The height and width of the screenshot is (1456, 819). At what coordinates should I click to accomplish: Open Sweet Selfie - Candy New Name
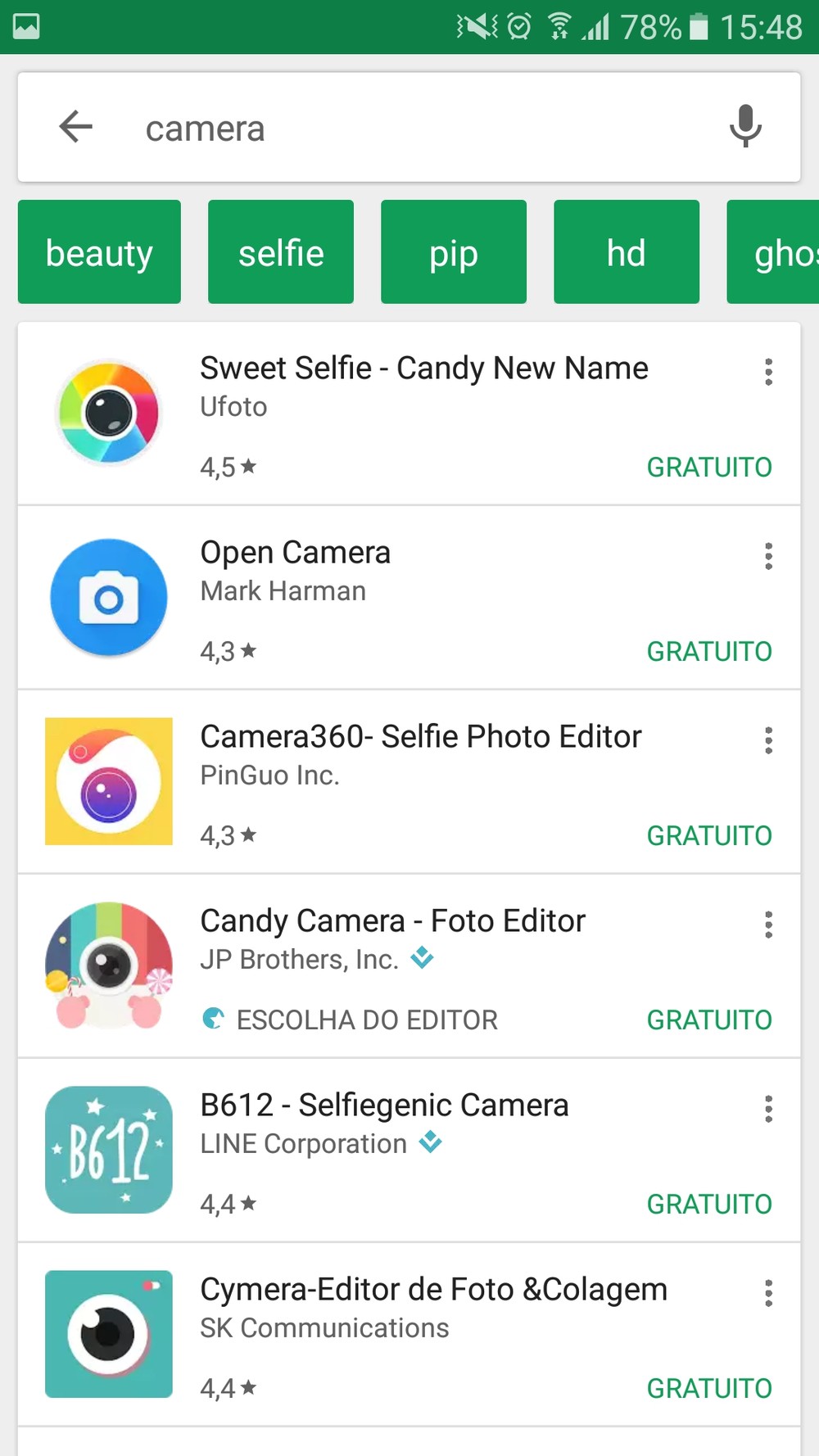(x=423, y=369)
